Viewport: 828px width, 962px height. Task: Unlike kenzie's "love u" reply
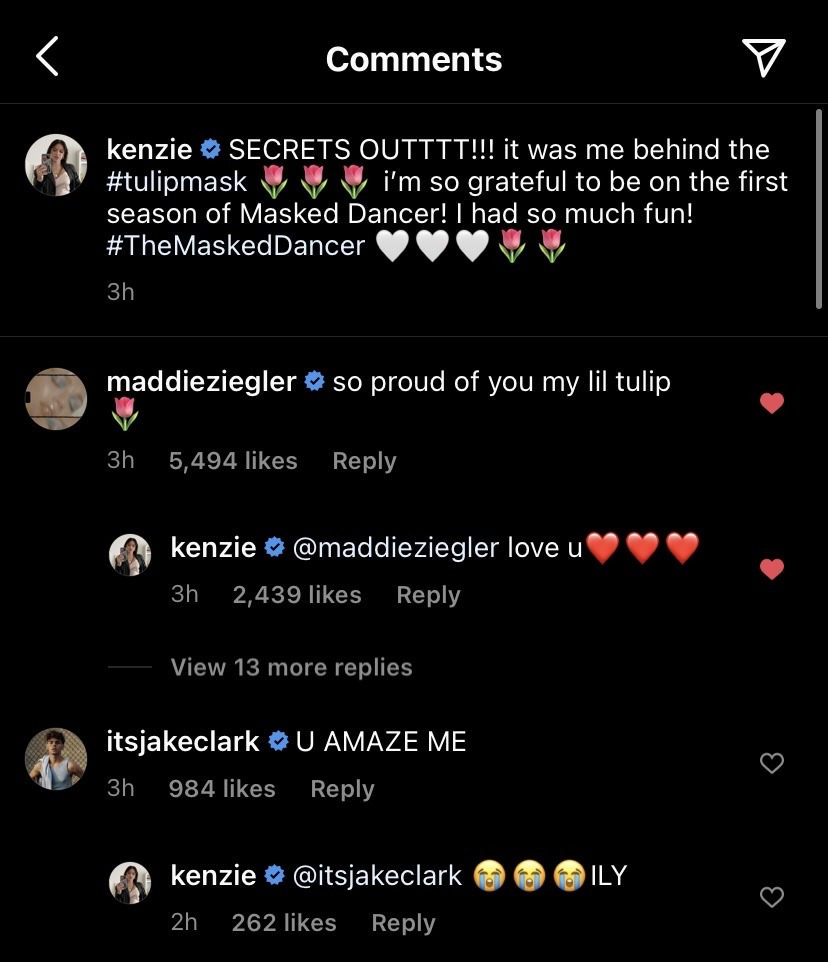pos(771,569)
